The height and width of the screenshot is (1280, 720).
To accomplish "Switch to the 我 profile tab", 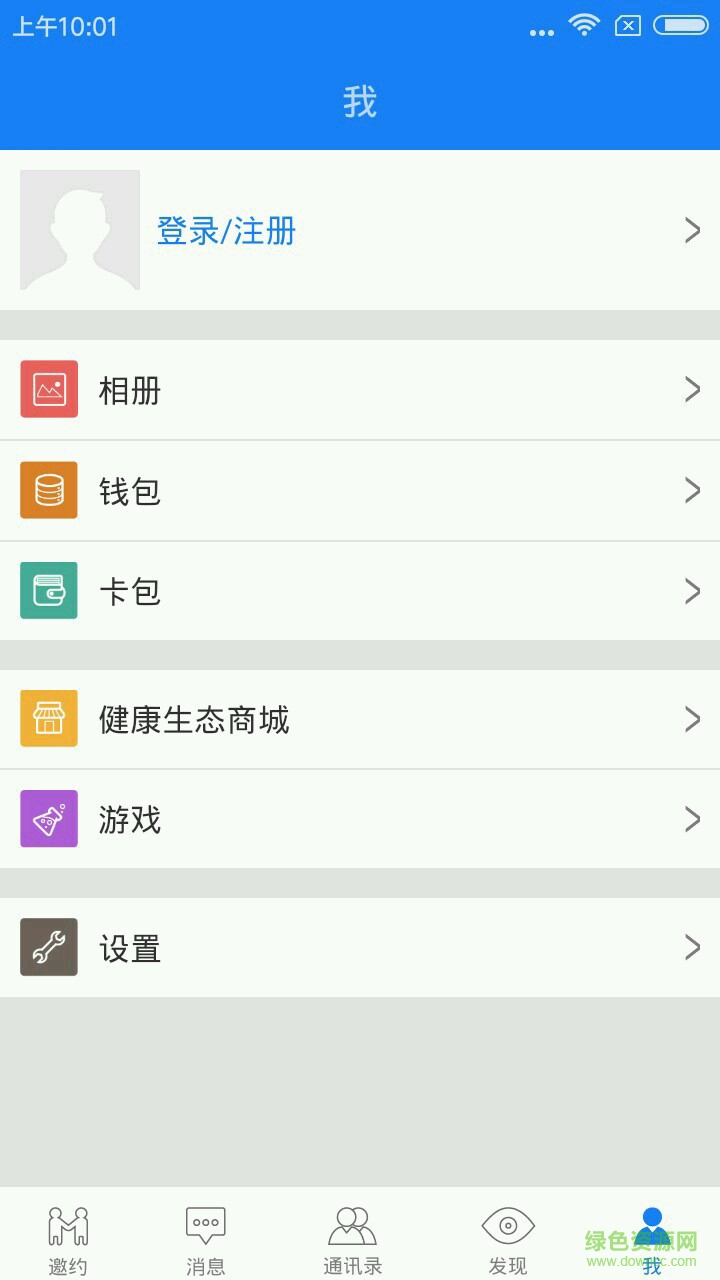I will point(652,1235).
